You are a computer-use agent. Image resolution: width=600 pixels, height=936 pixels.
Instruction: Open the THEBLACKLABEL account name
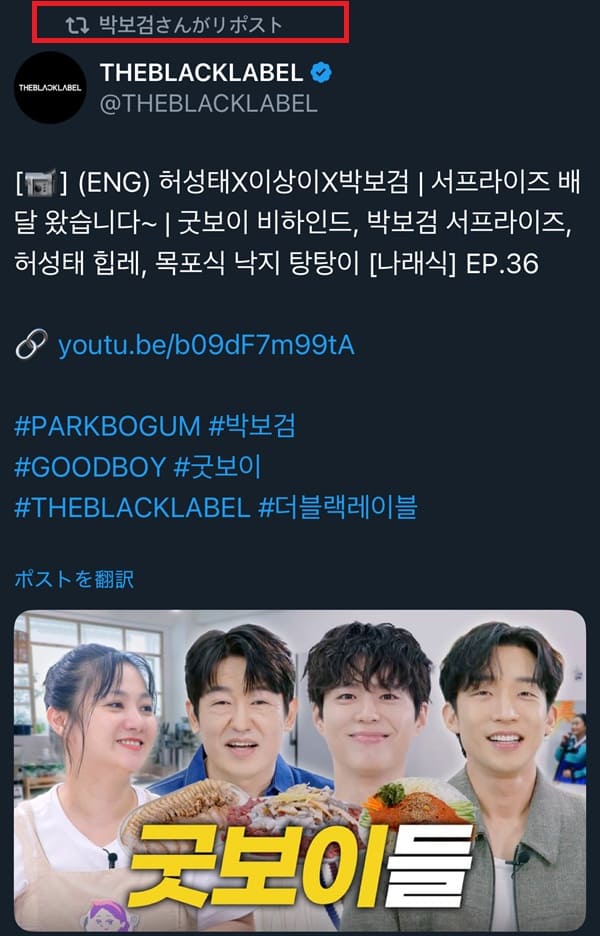tap(201, 71)
